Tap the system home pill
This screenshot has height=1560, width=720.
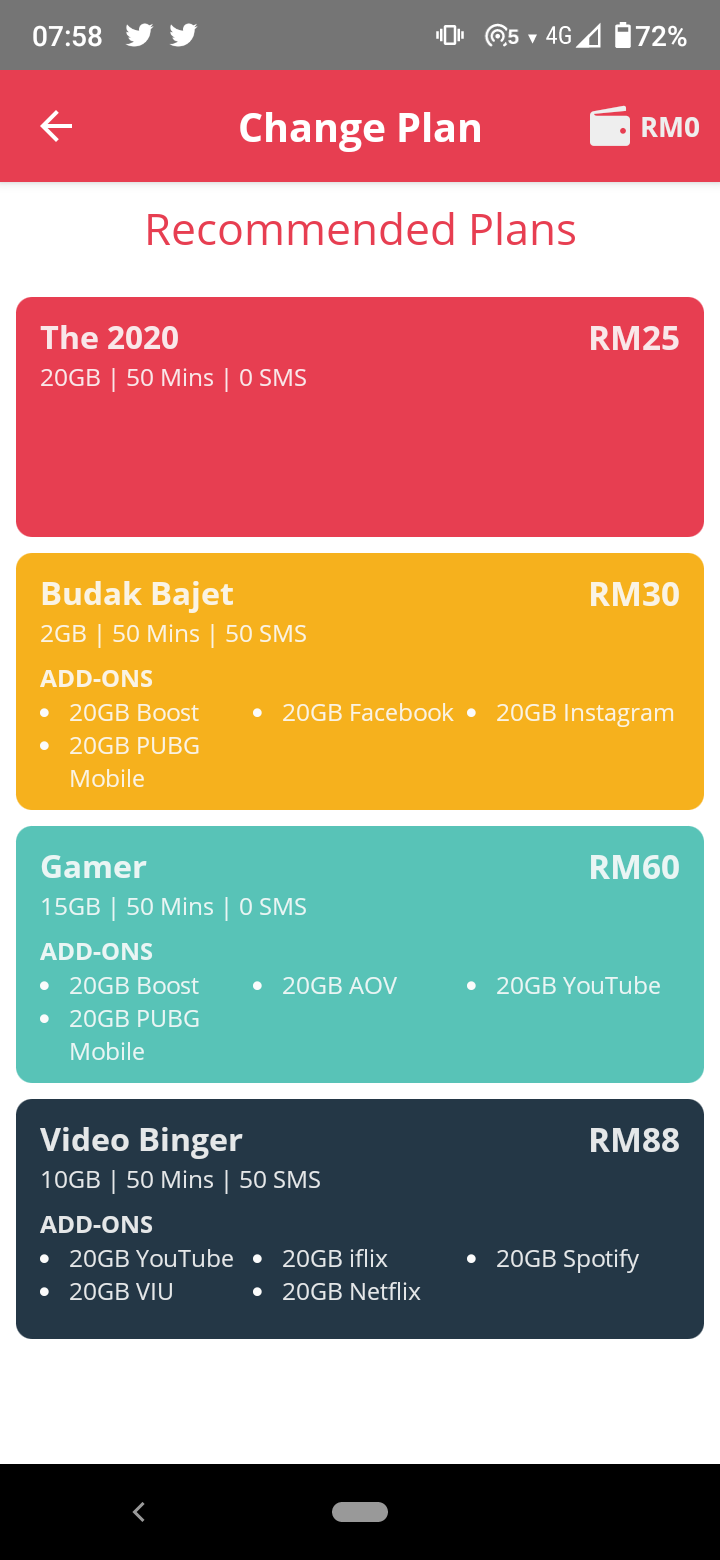pyautogui.click(x=360, y=1512)
